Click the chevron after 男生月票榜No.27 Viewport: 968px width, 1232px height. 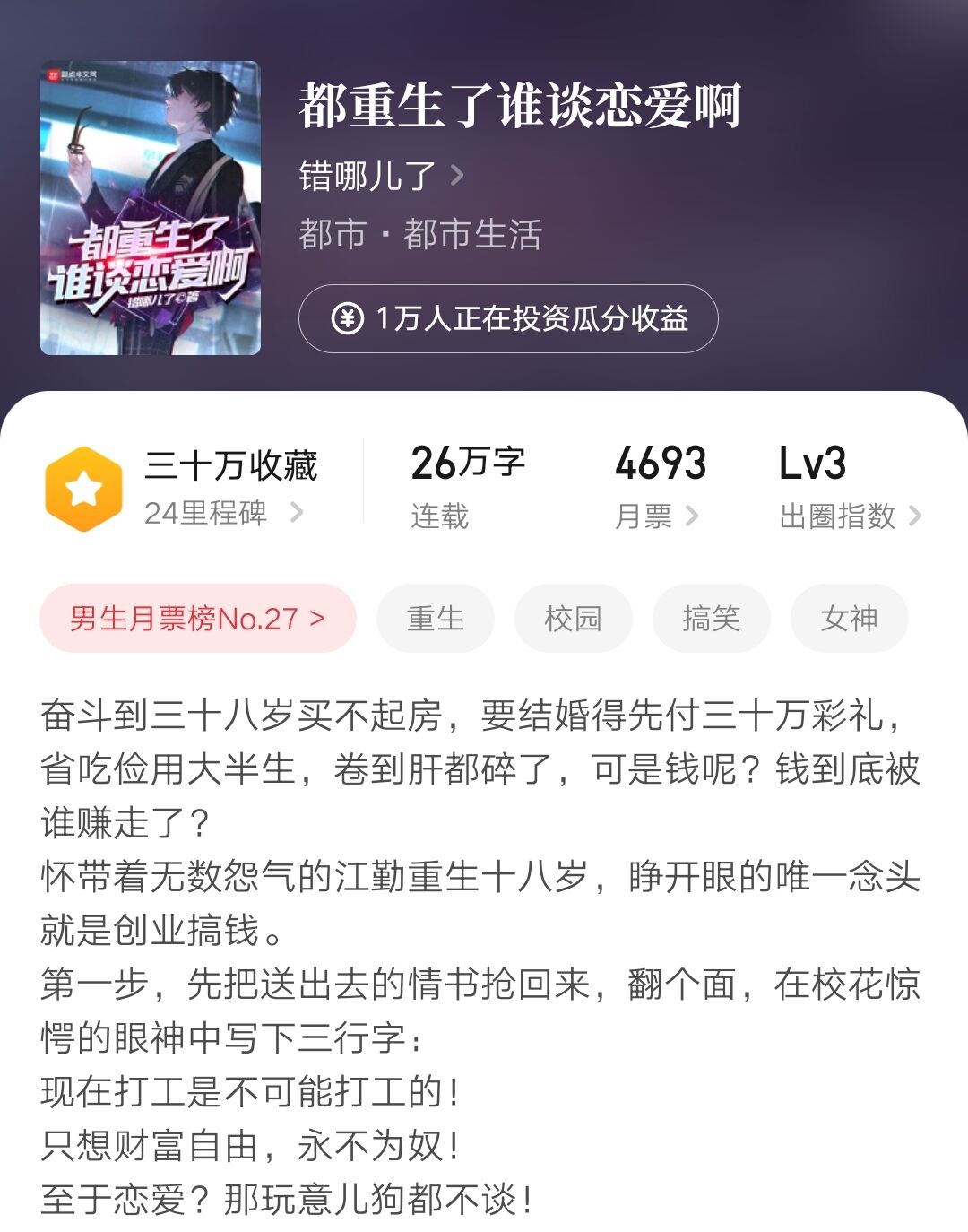[x=318, y=616]
